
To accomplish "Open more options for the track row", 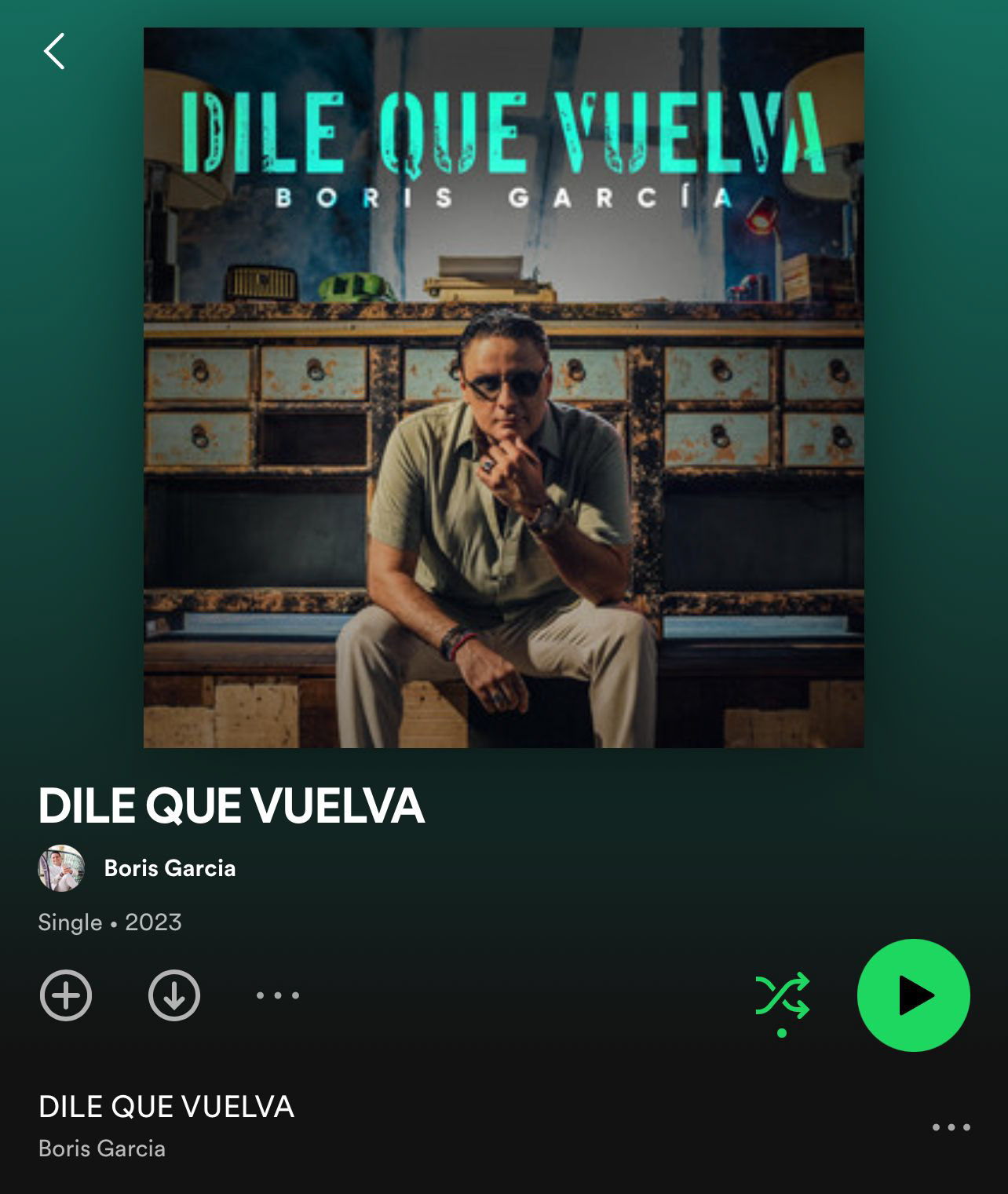I will click(951, 1127).
